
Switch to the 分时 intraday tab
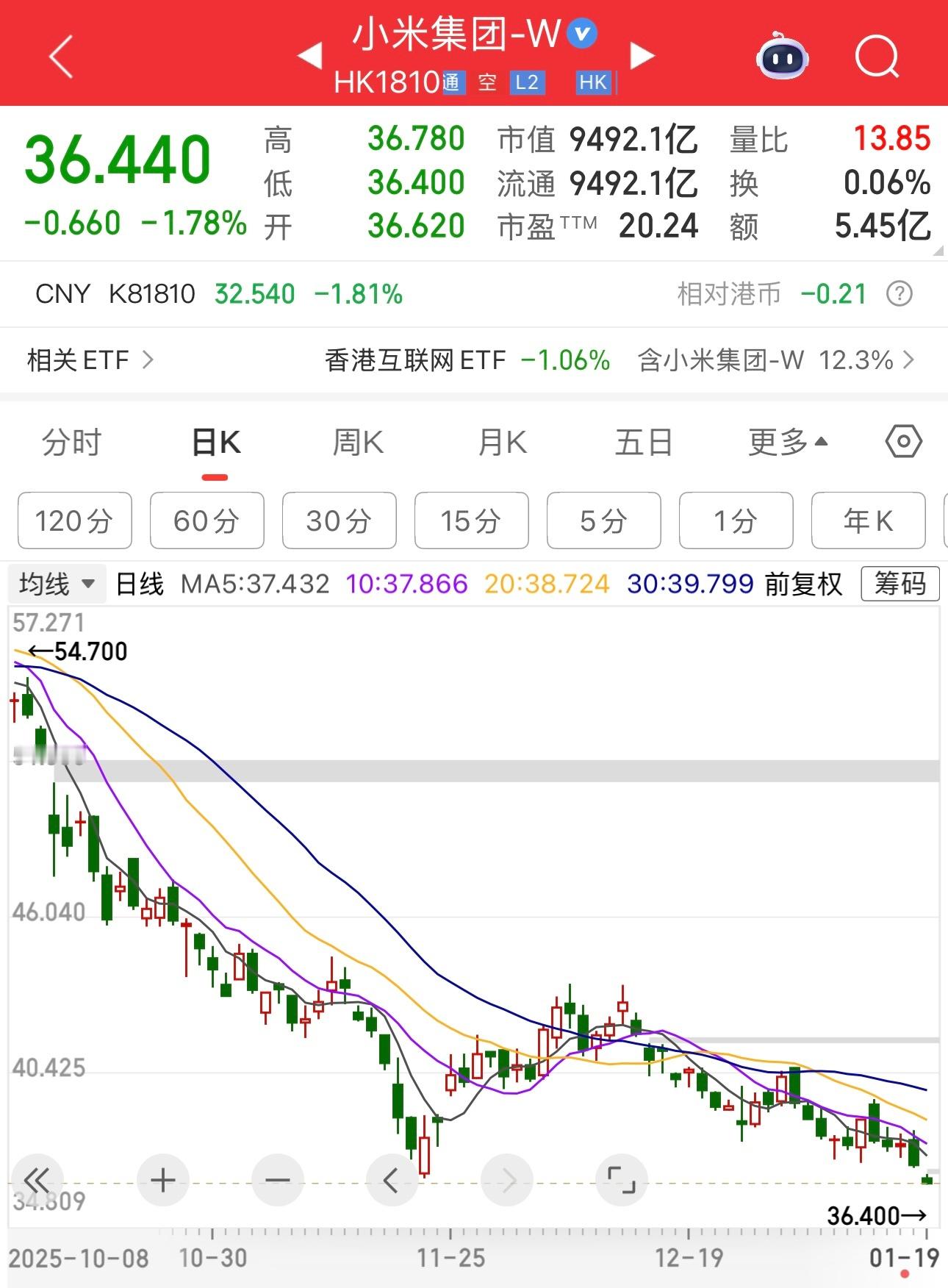click(71, 441)
